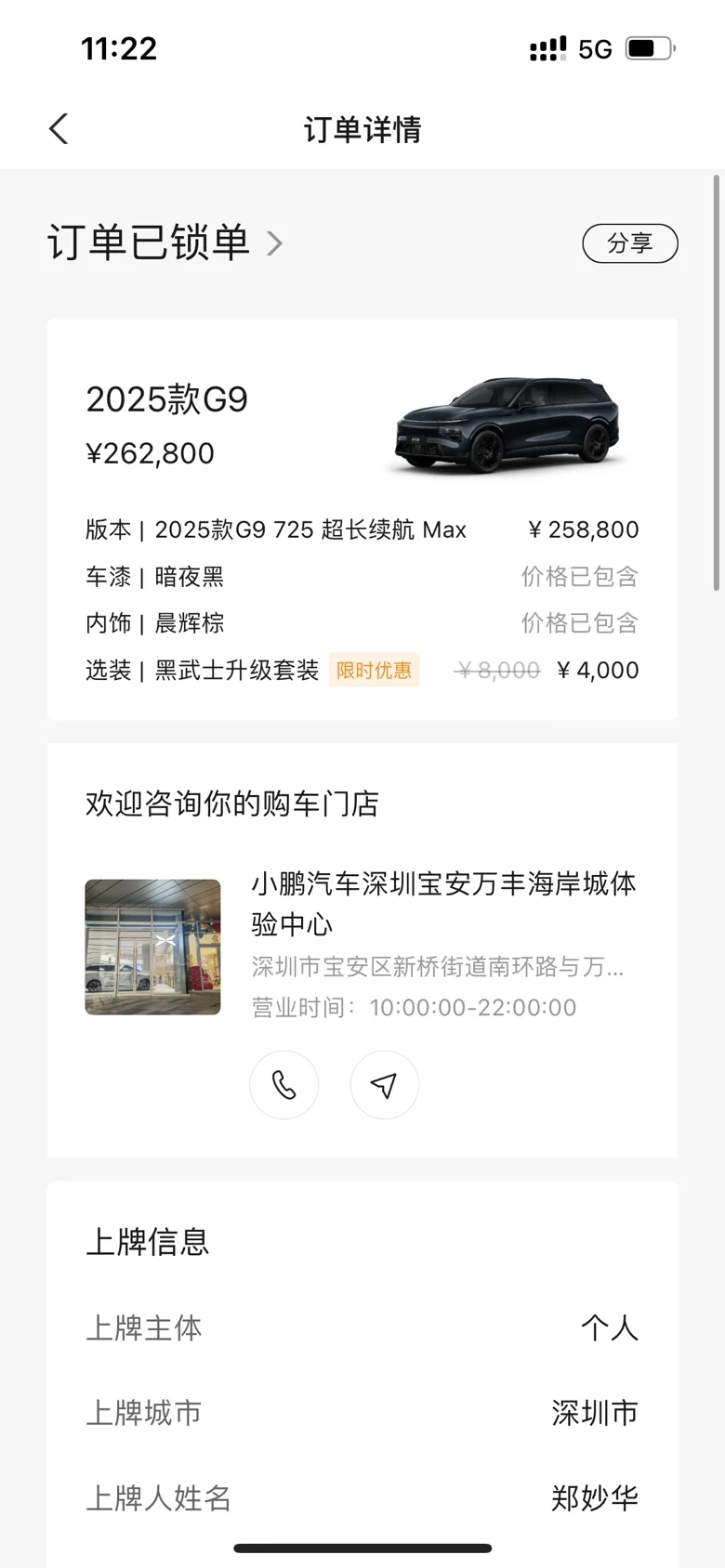Call the store with the phone icon
The width and height of the screenshot is (725, 1568).
[283, 1085]
